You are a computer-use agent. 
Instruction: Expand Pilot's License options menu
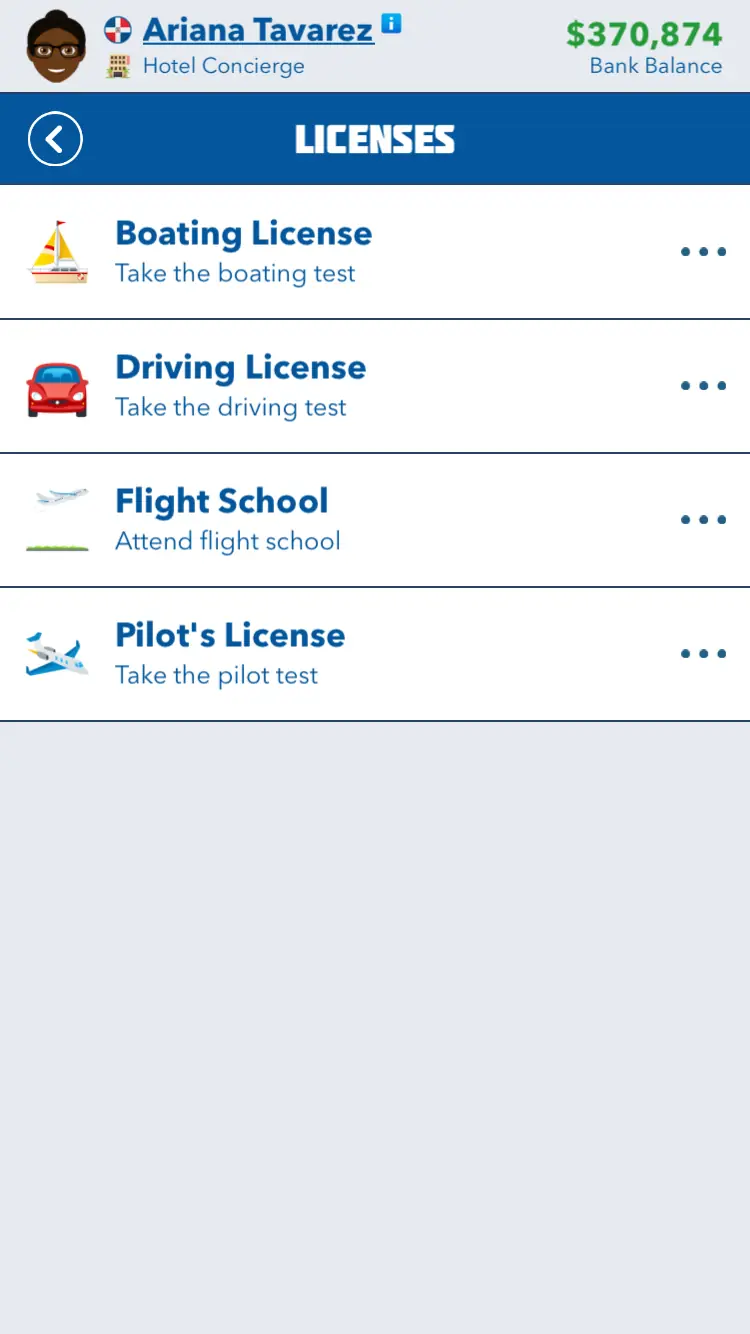point(704,653)
